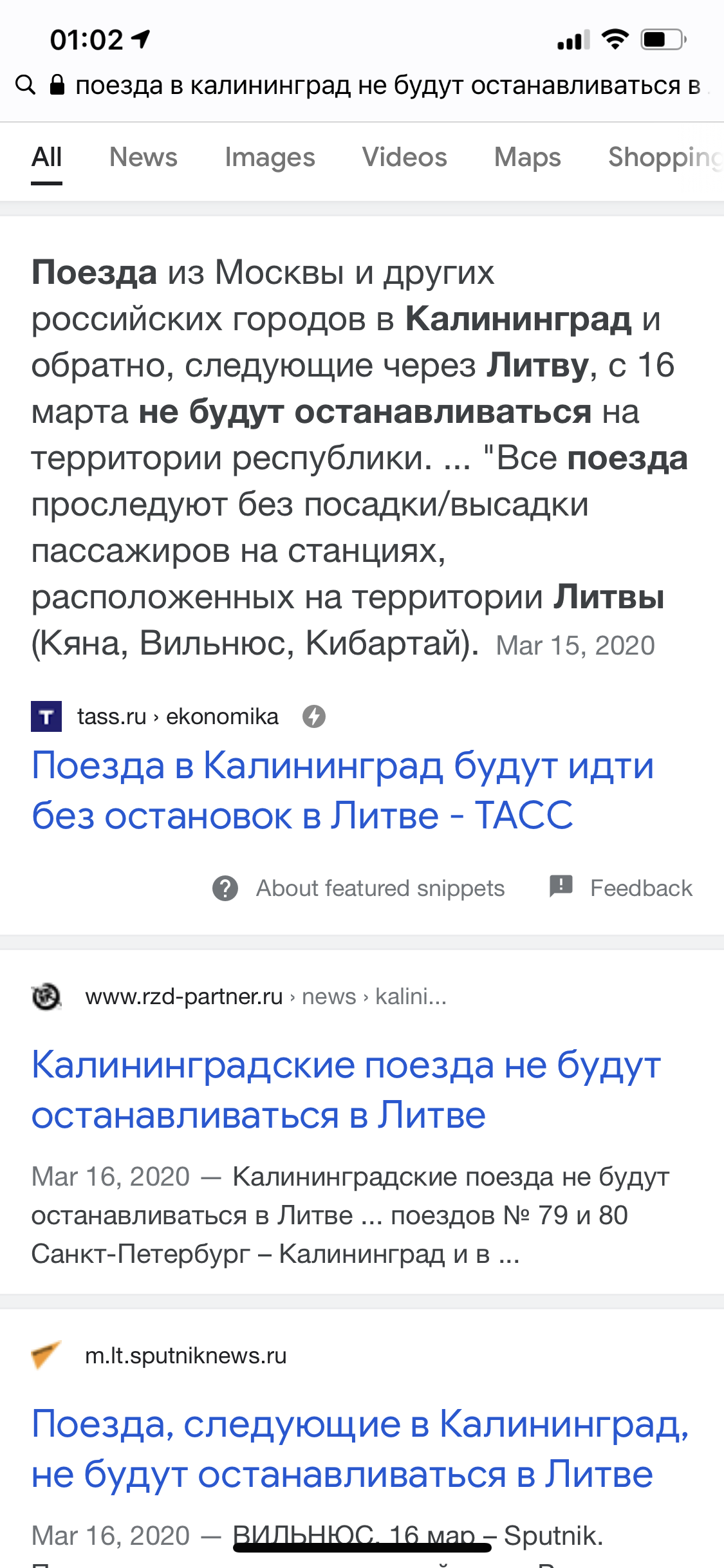The height and width of the screenshot is (1568, 724).
Task: Tap the address bar with the search query
Action: (386, 86)
